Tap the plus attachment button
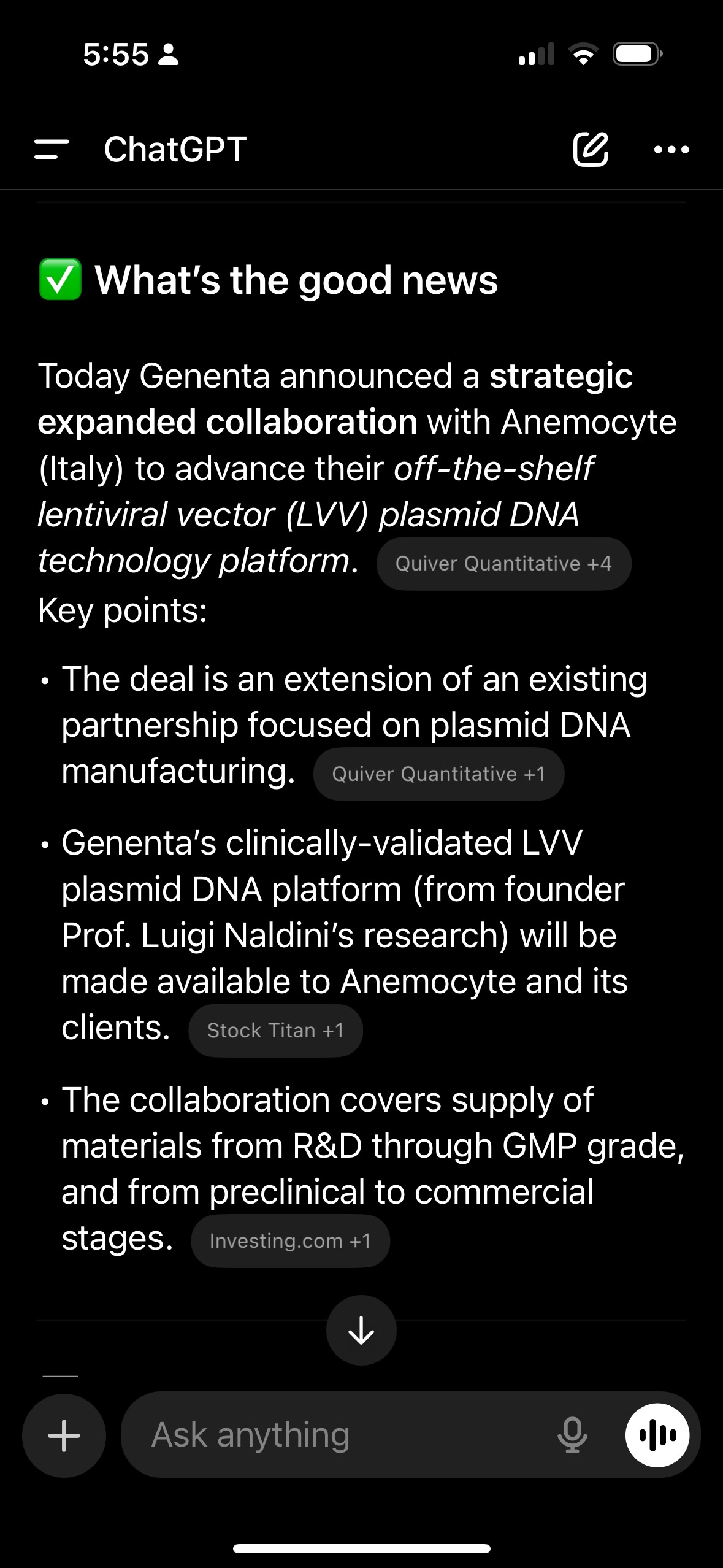Screen dimensions: 723x1568 pos(64,1435)
